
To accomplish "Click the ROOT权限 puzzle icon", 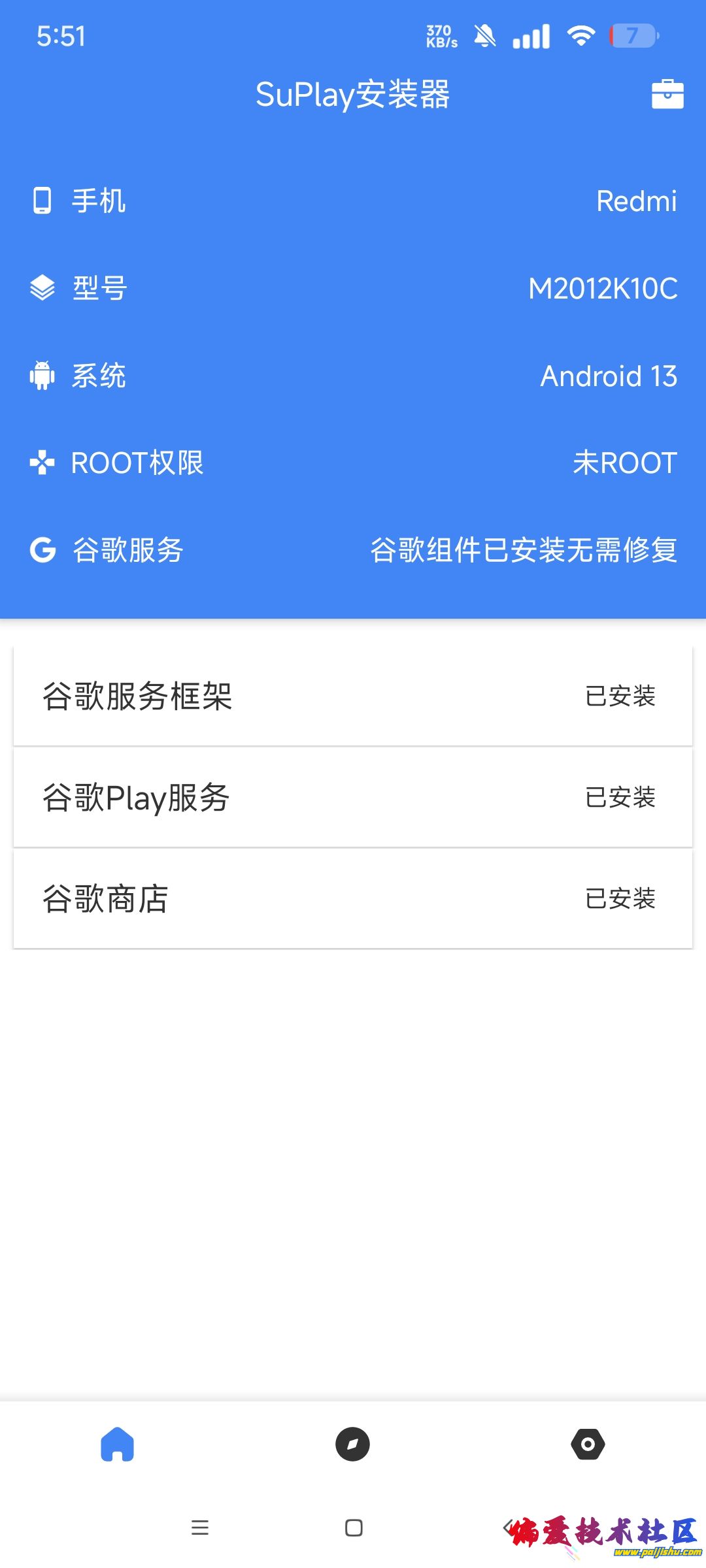I will click(x=42, y=463).
